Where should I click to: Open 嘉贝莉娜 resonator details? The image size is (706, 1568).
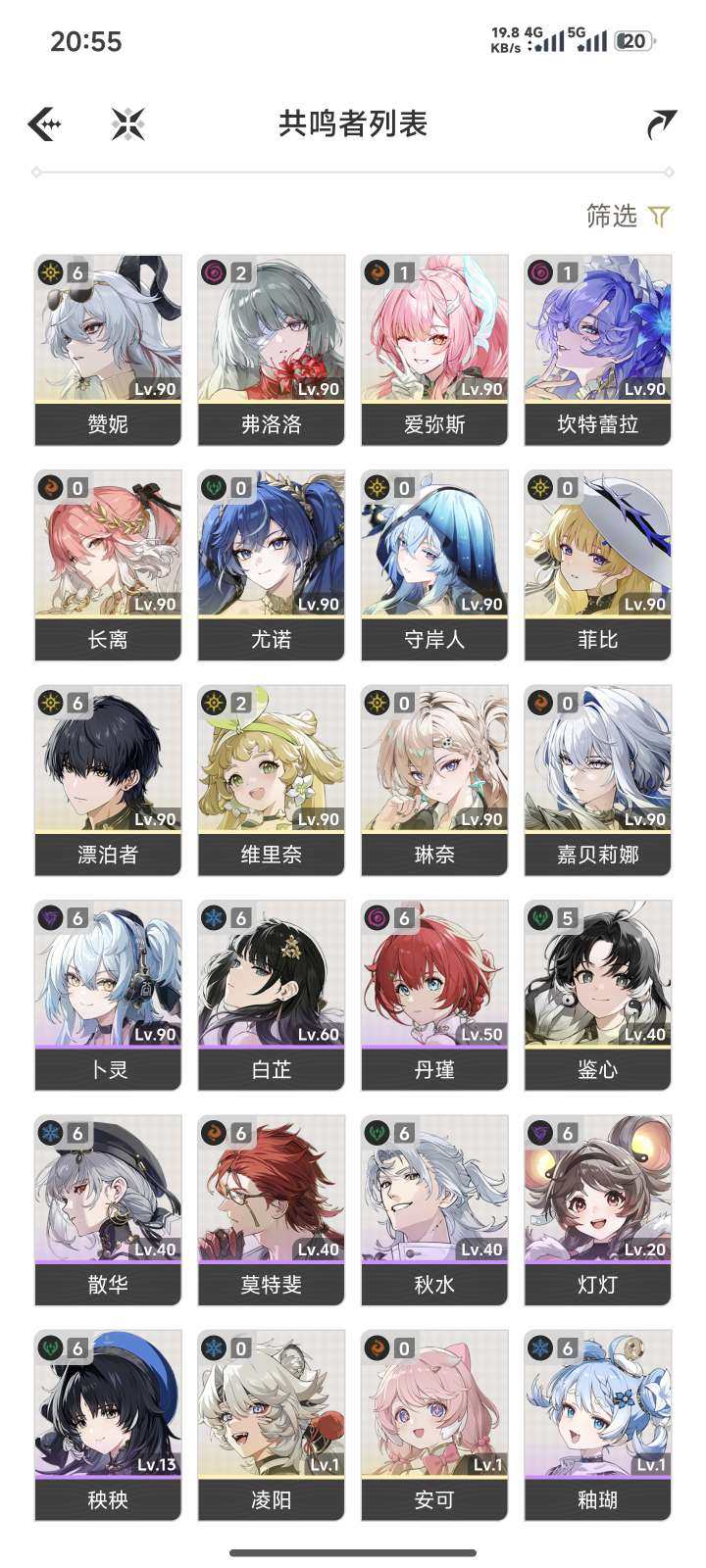pos(598,780)
